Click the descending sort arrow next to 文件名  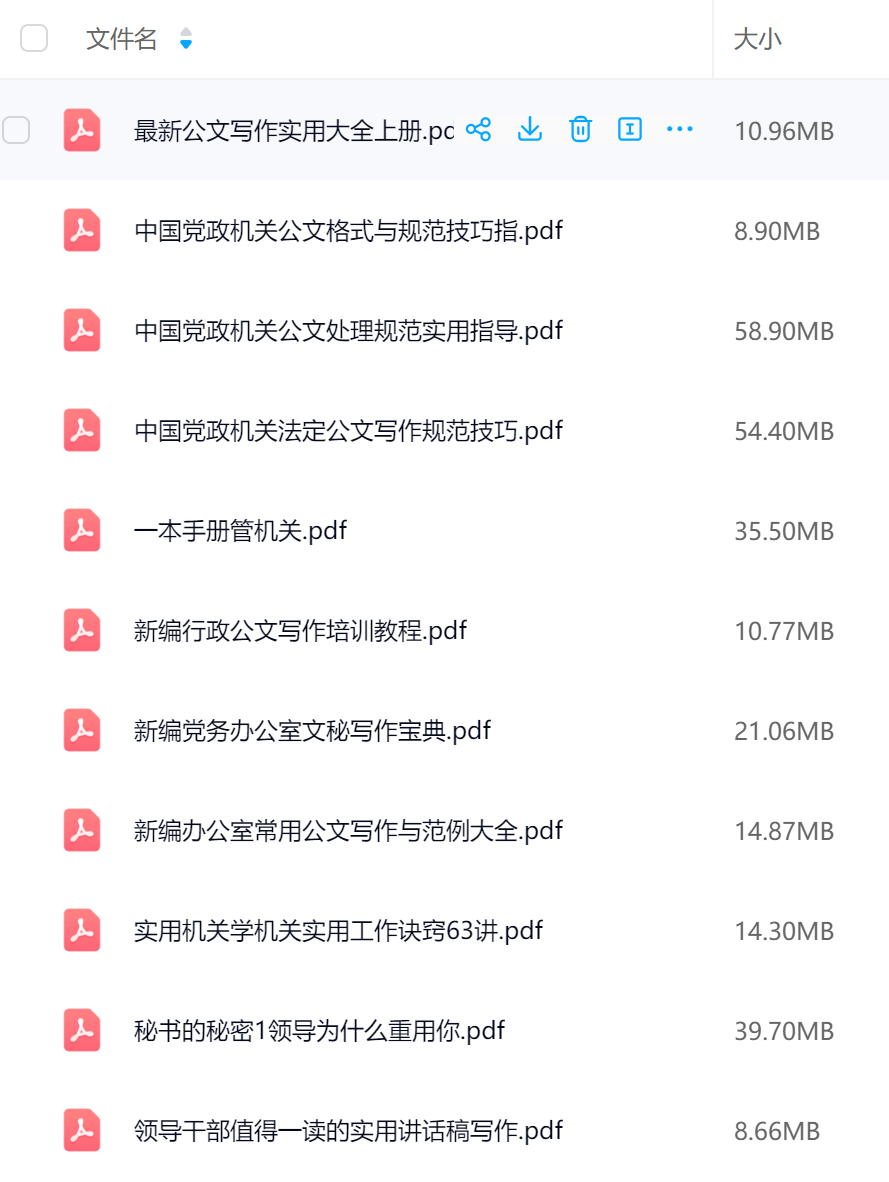(x=185, y=43)
